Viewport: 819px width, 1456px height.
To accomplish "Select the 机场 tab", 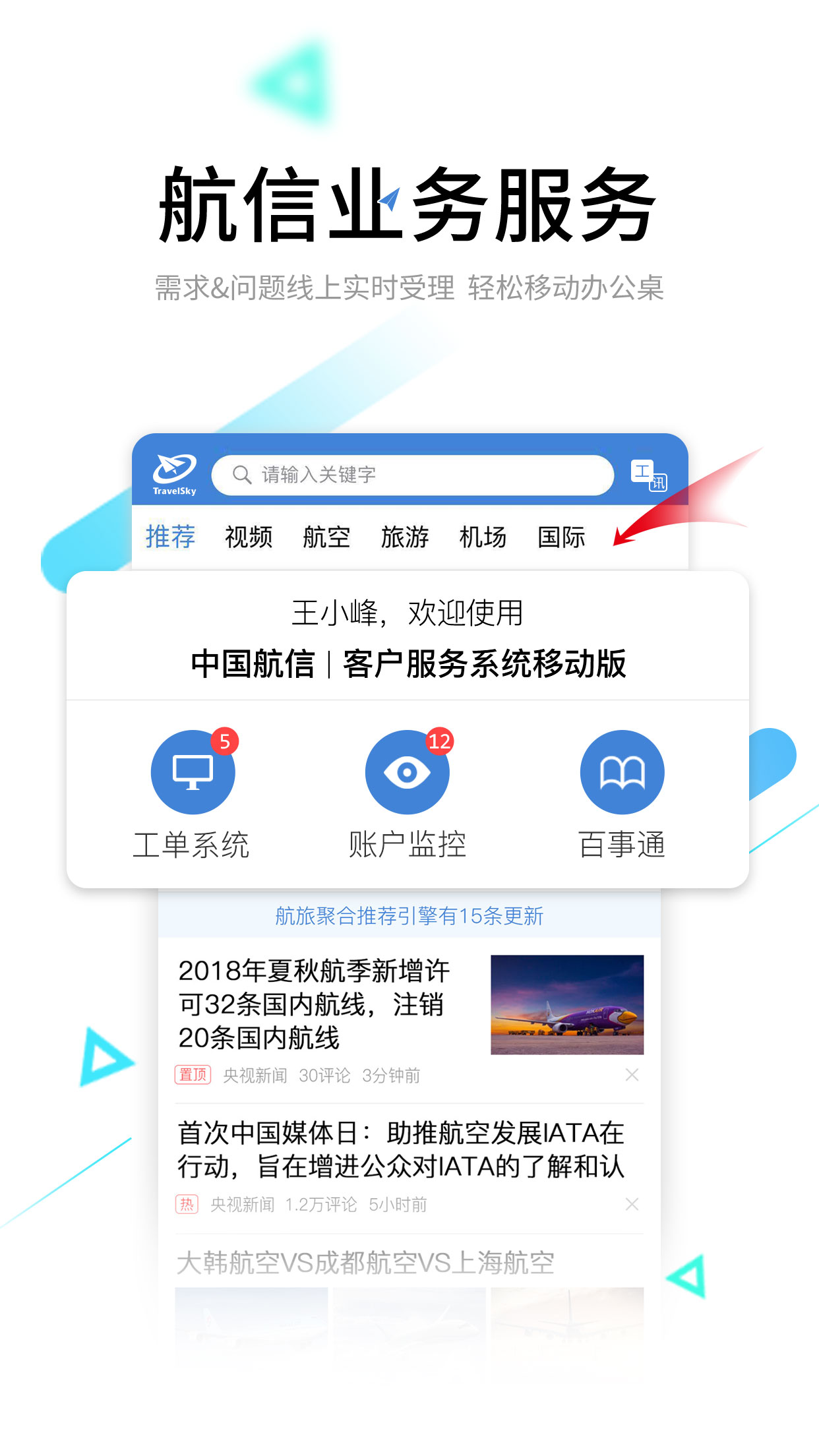I will (x=483, y=537).
